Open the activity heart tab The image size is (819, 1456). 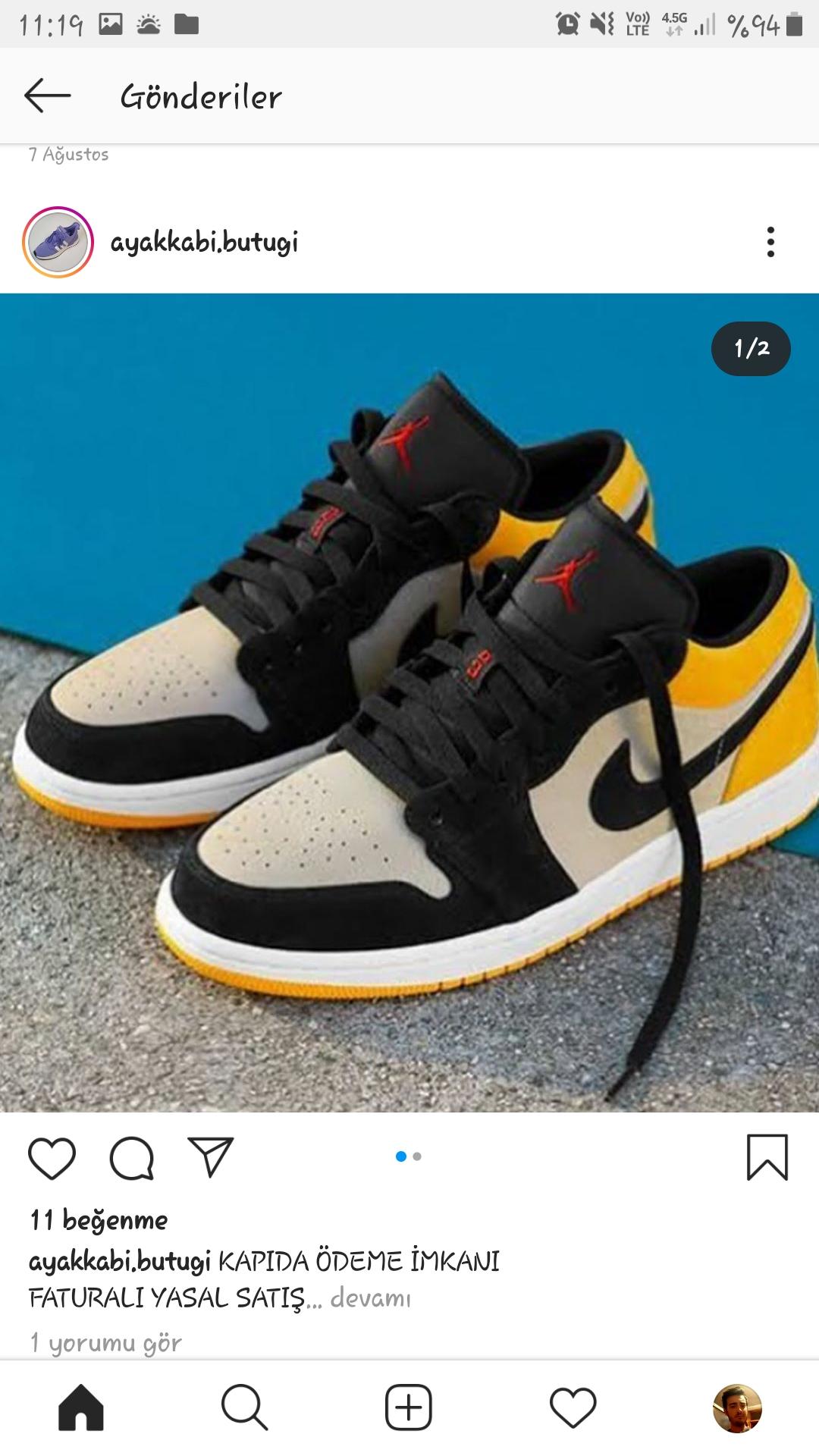(x=573, y=1407)
